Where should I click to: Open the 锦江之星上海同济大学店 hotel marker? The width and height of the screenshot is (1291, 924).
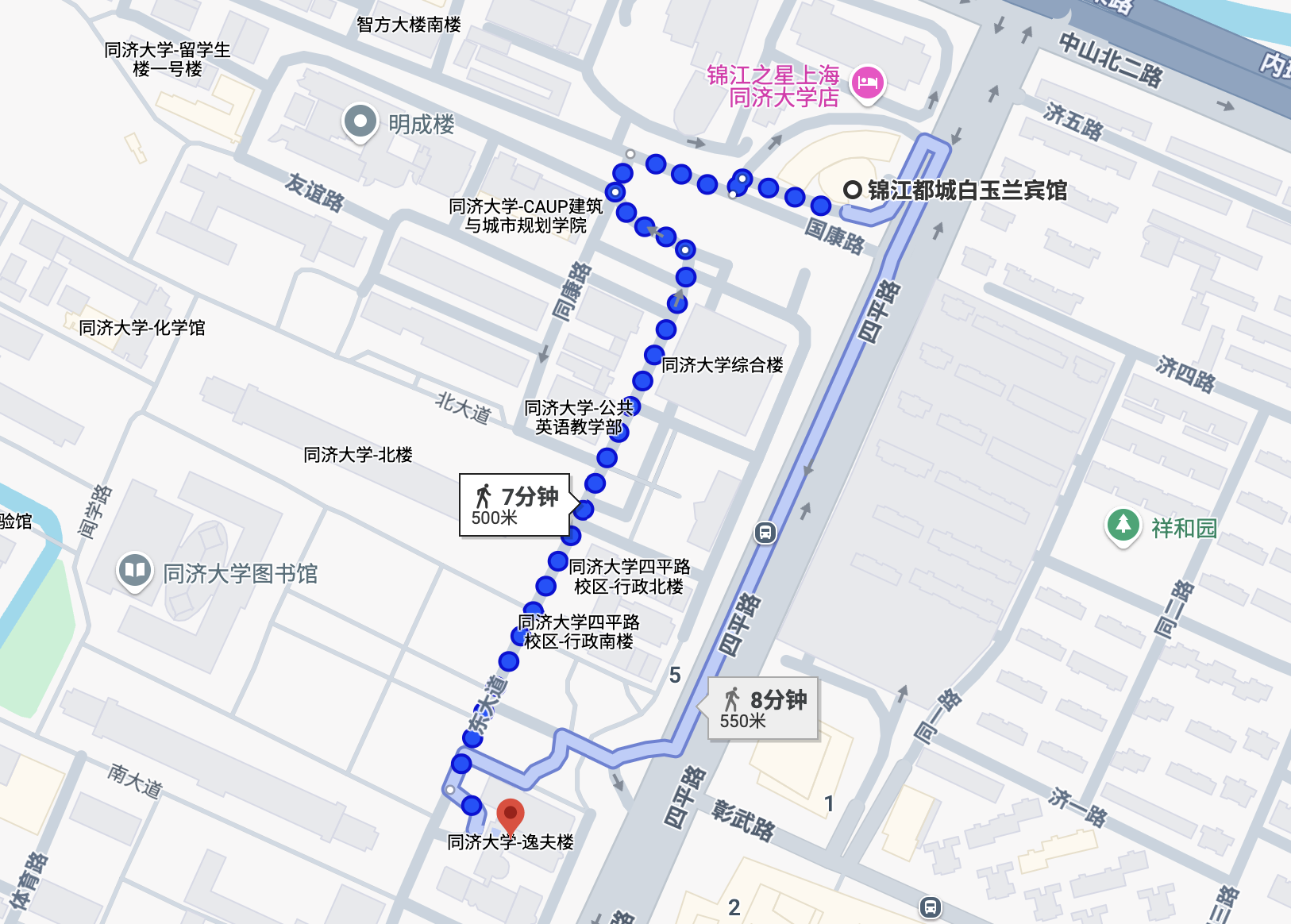(867, 83)
